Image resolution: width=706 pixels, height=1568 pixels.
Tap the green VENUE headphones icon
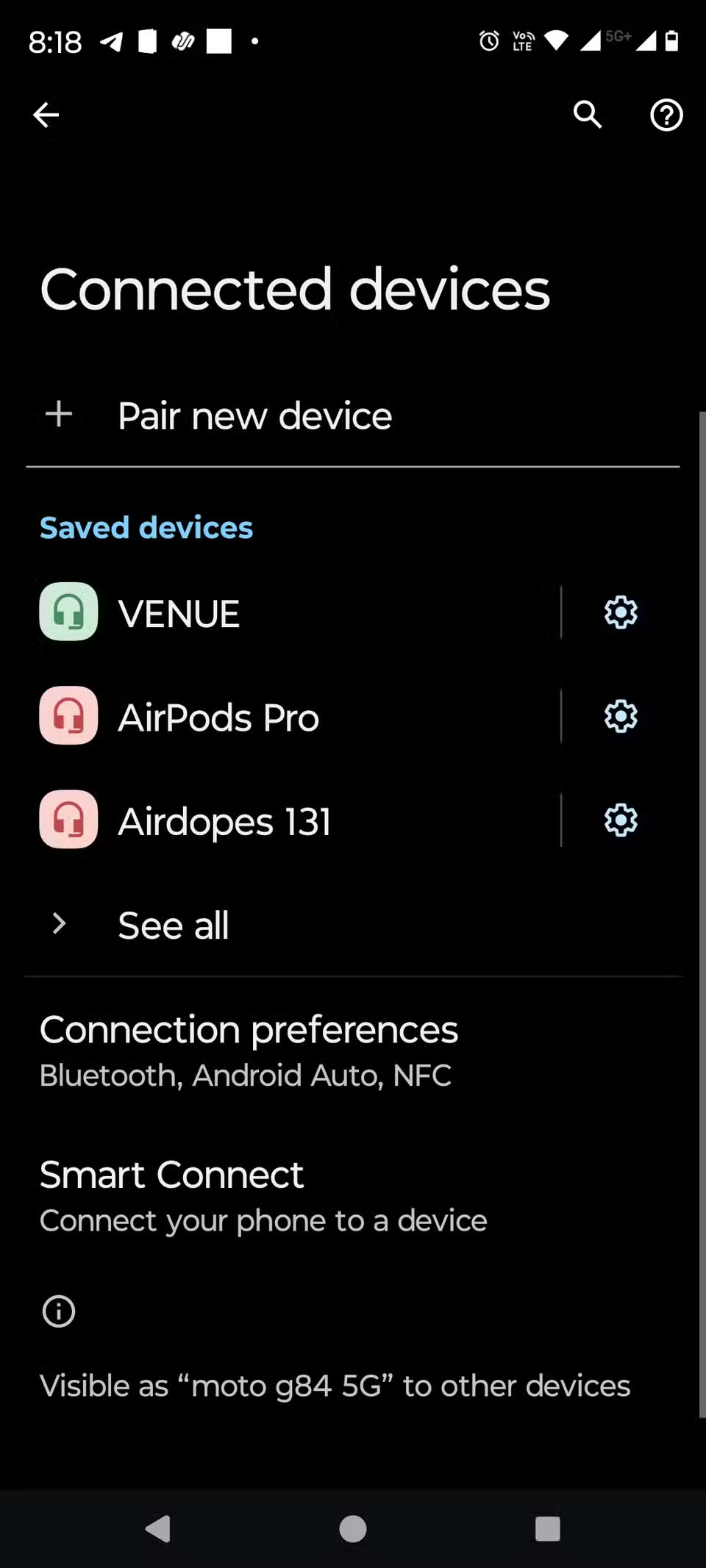coord(68,612)
